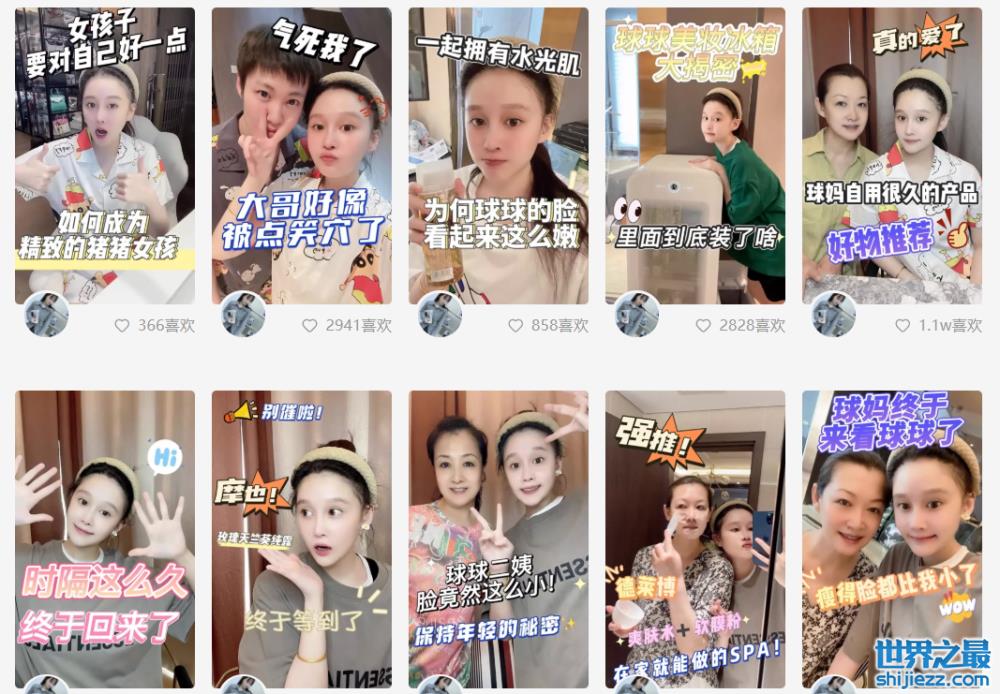The height and width of the screenshot is (694, 1000).
Task: Like the video with 1.1w喜欢
Action: click(x=903, y=326)
